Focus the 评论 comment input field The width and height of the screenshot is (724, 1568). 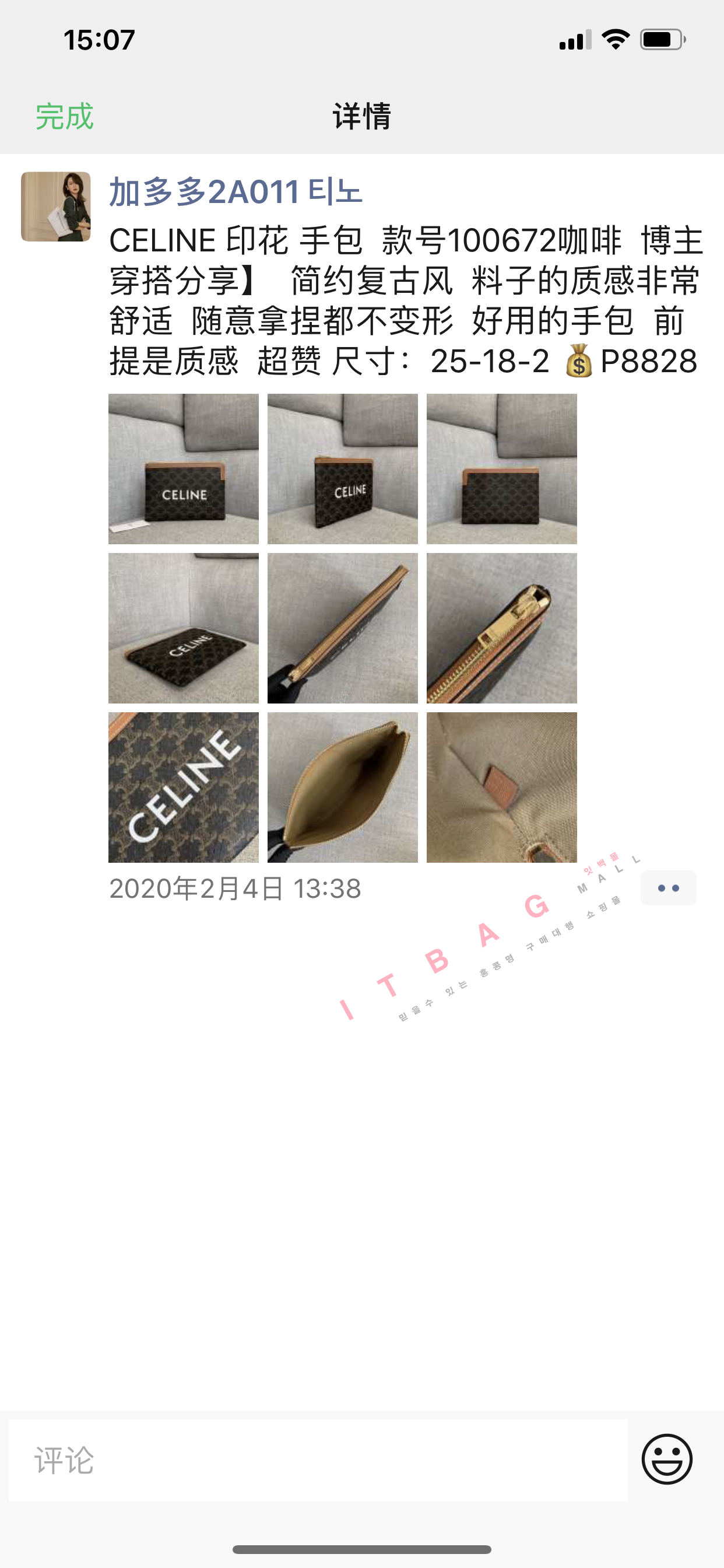(x=318, y=1459)
